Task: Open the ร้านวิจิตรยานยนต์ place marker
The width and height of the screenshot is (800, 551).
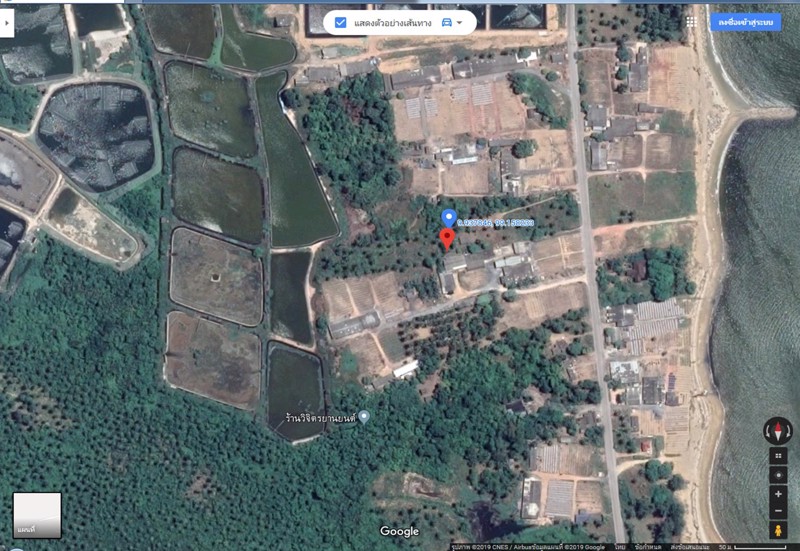Action: pos(364,416)
